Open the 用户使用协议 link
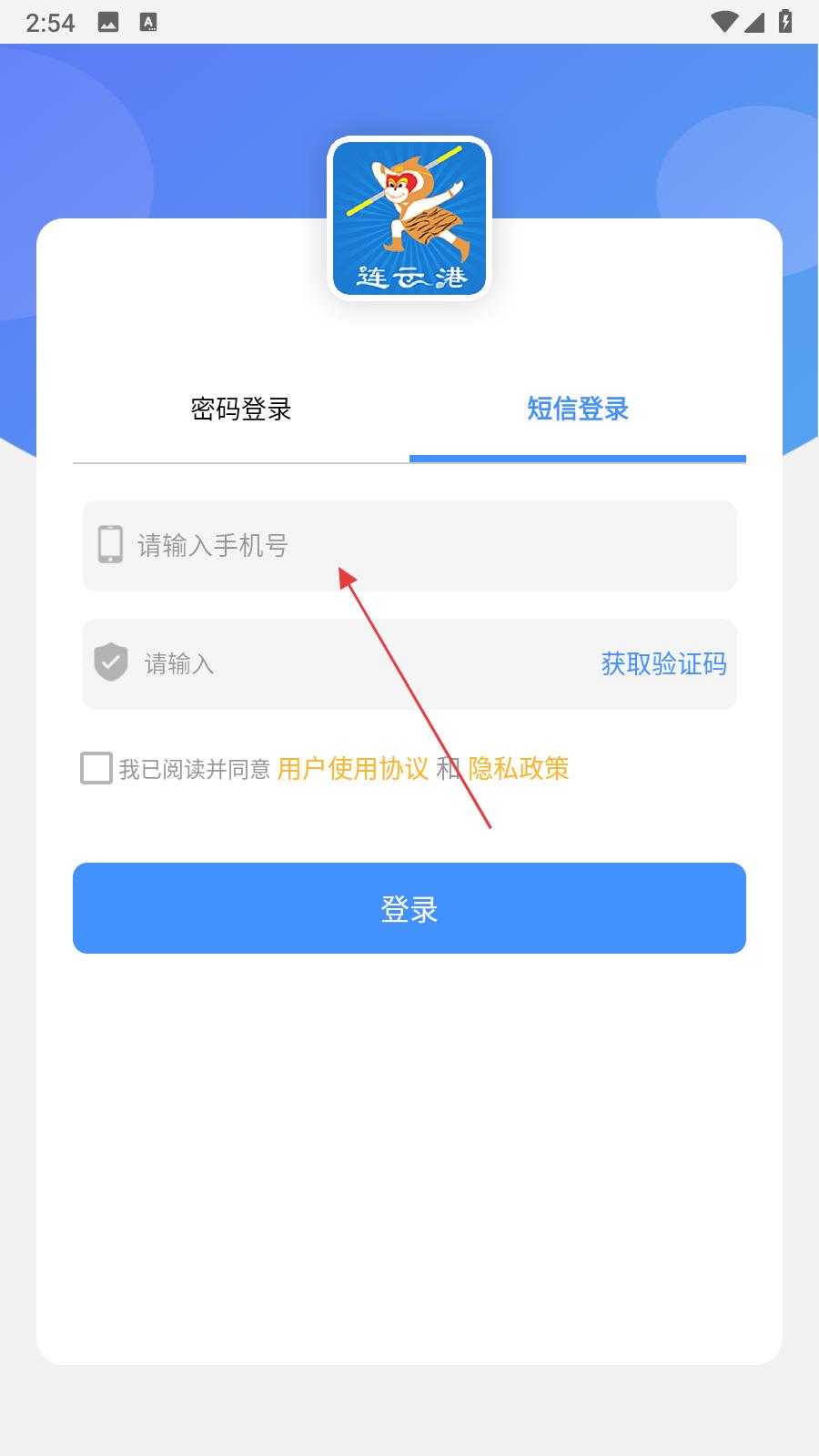Image resolution: width=819 pixels, height=1456 pixels. coord(353,769)
